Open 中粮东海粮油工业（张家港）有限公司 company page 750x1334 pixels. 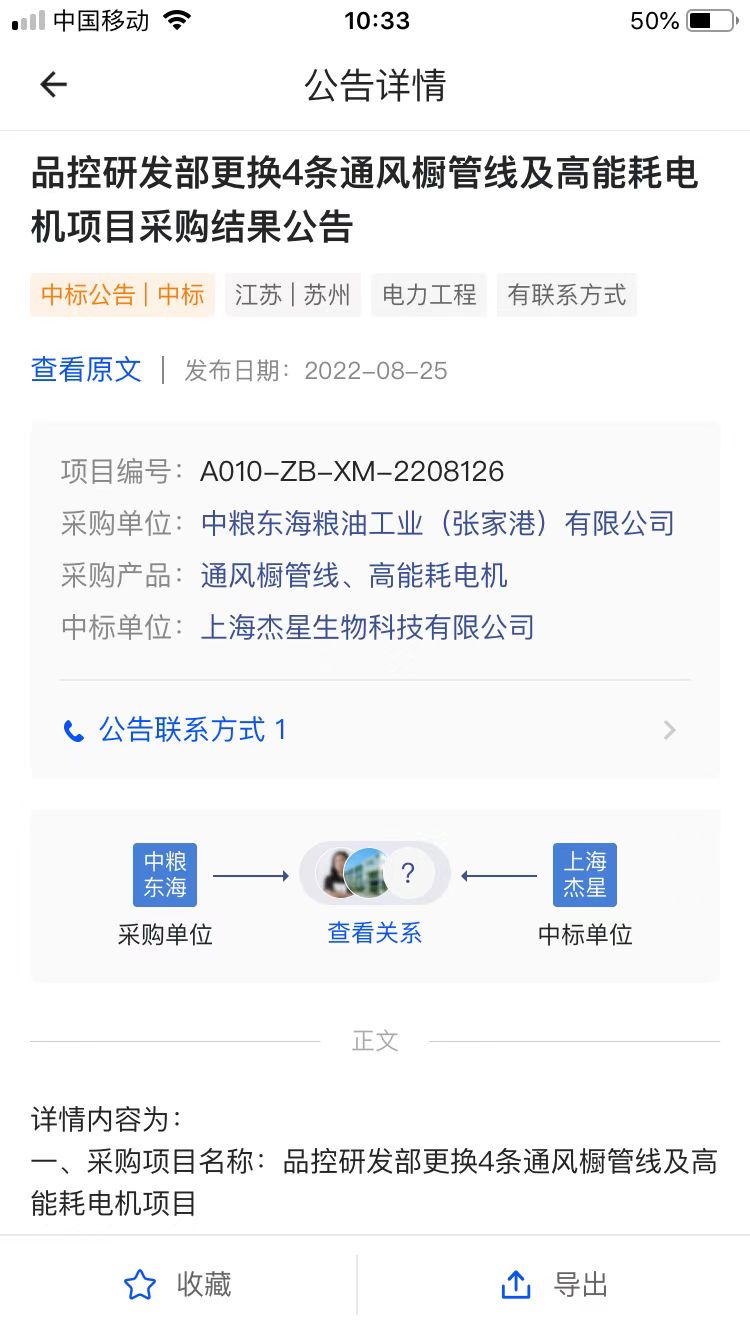437,523
